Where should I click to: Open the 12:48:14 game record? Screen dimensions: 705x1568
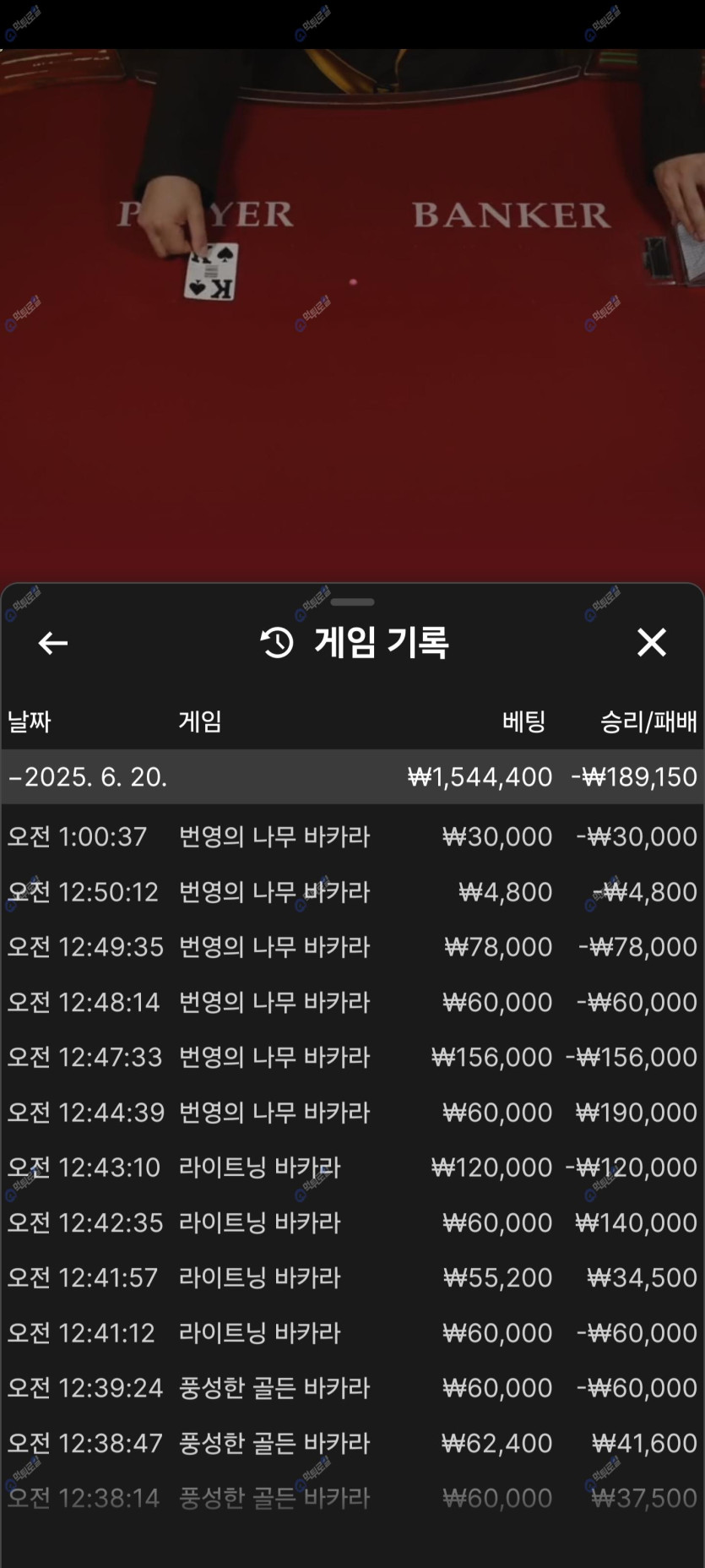tap(352, 1002)
